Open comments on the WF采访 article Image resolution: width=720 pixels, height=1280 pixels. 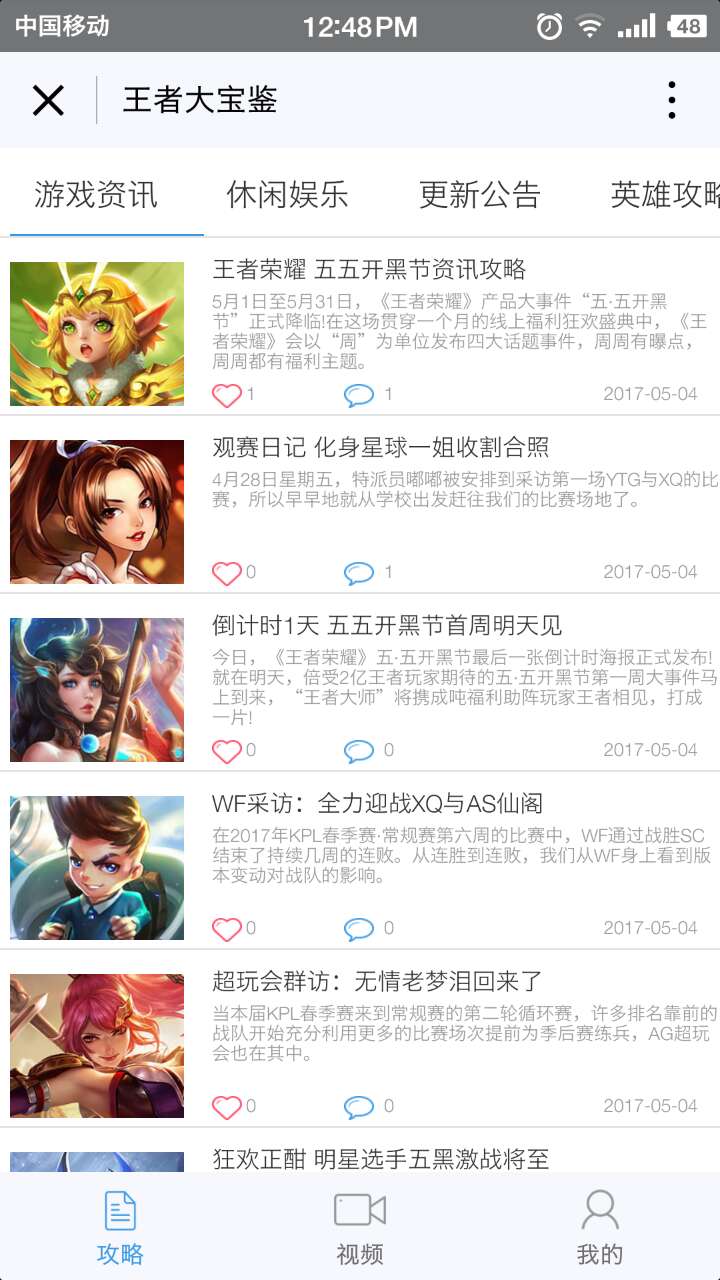[359, 929]
